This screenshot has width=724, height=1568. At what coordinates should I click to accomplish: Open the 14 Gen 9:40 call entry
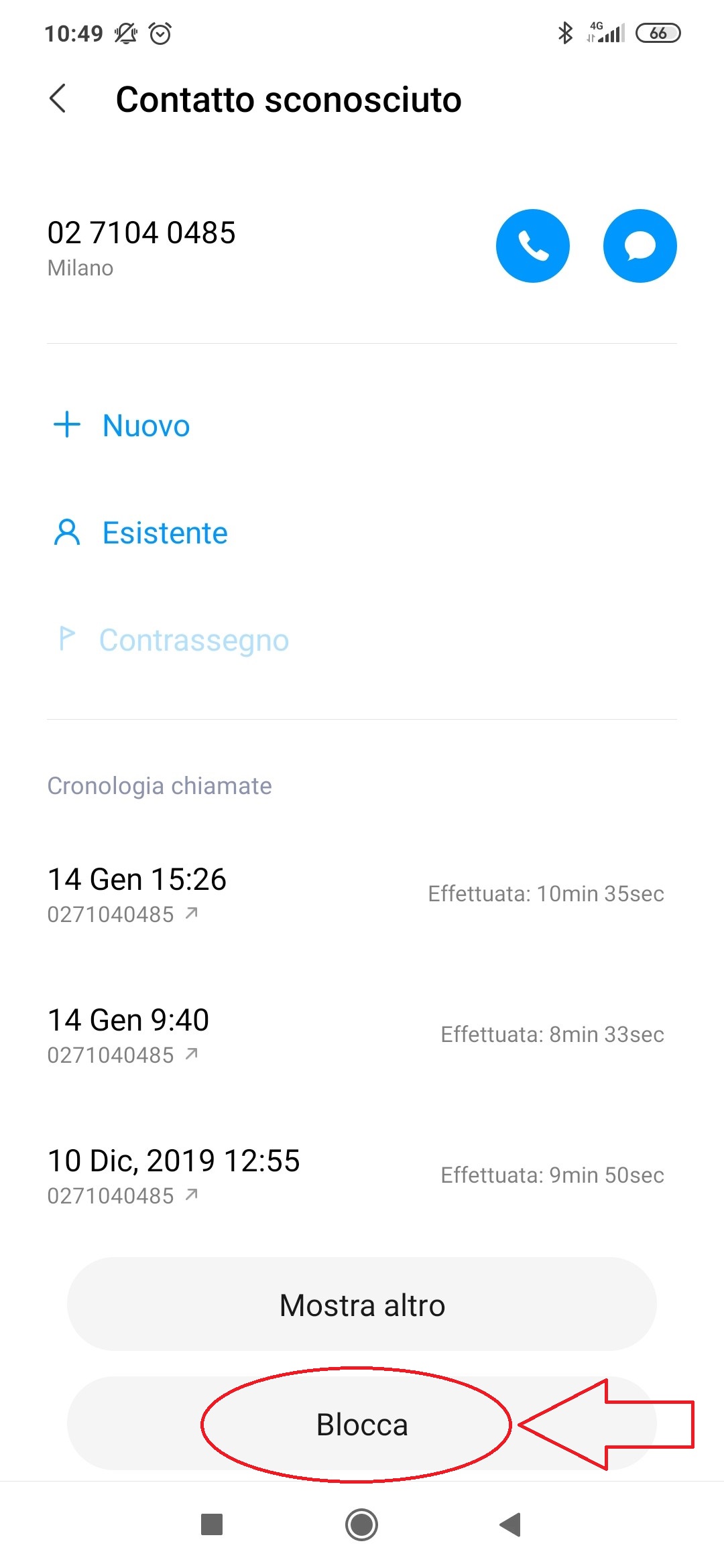click(362, 1034)
